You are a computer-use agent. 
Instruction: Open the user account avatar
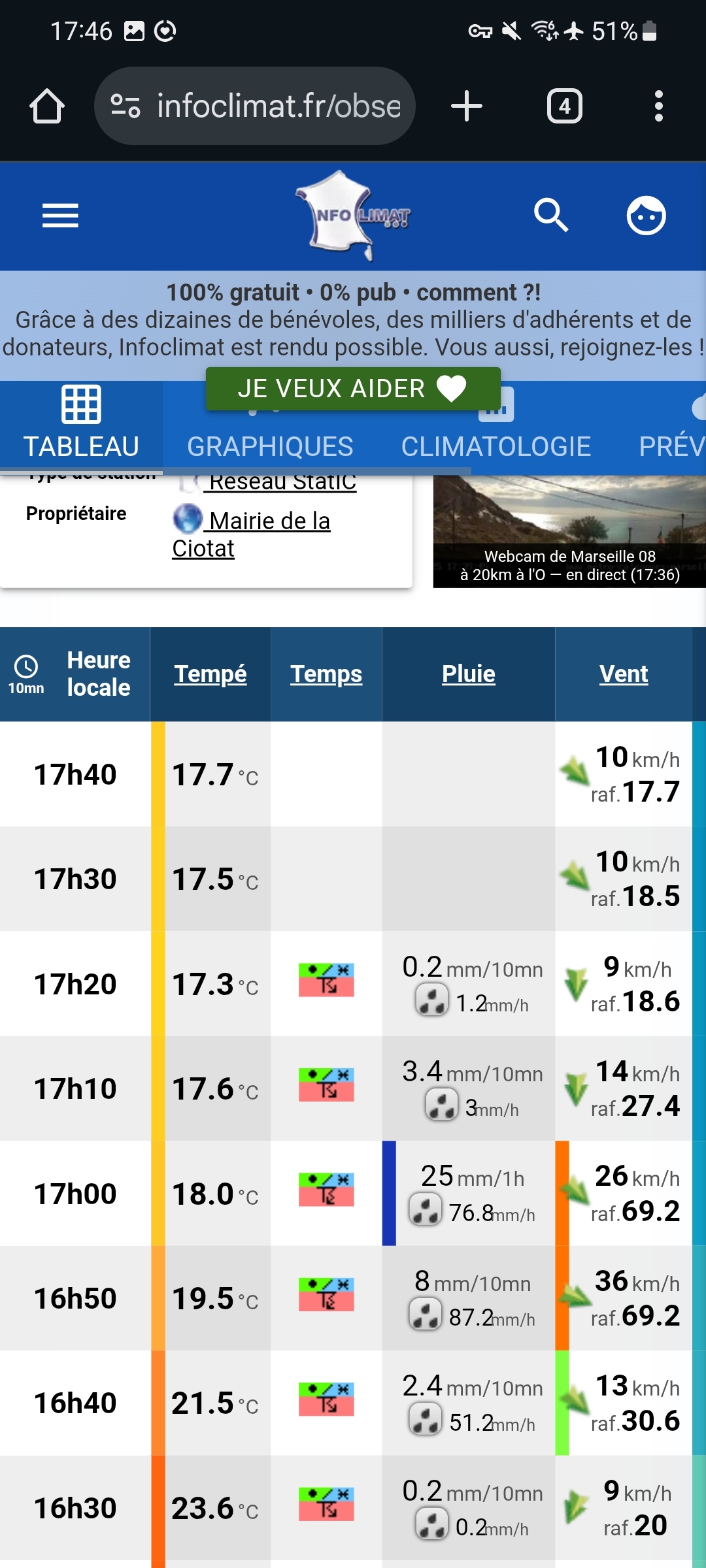click(x=646, y=216)
